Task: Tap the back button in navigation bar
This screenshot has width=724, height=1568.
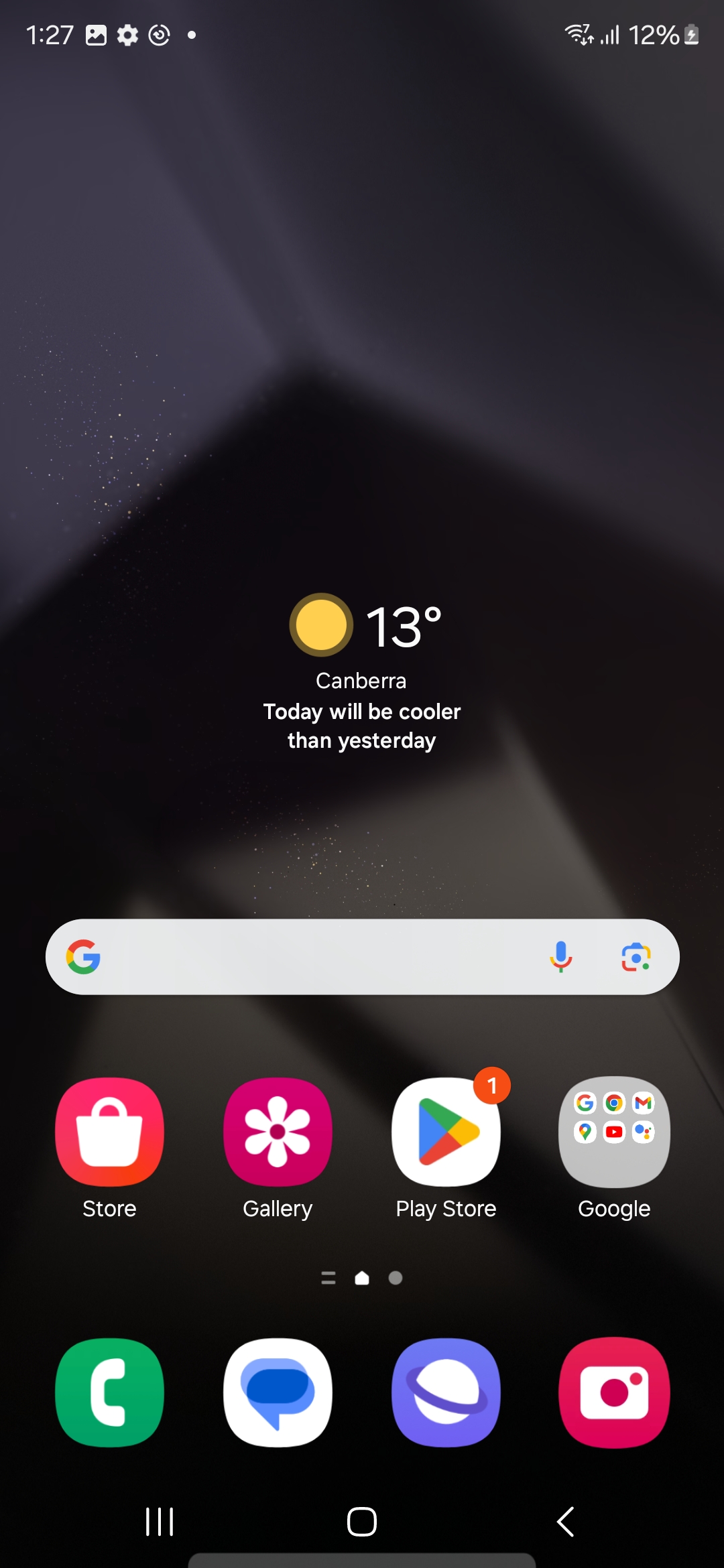Action: tap(566, 1522)
